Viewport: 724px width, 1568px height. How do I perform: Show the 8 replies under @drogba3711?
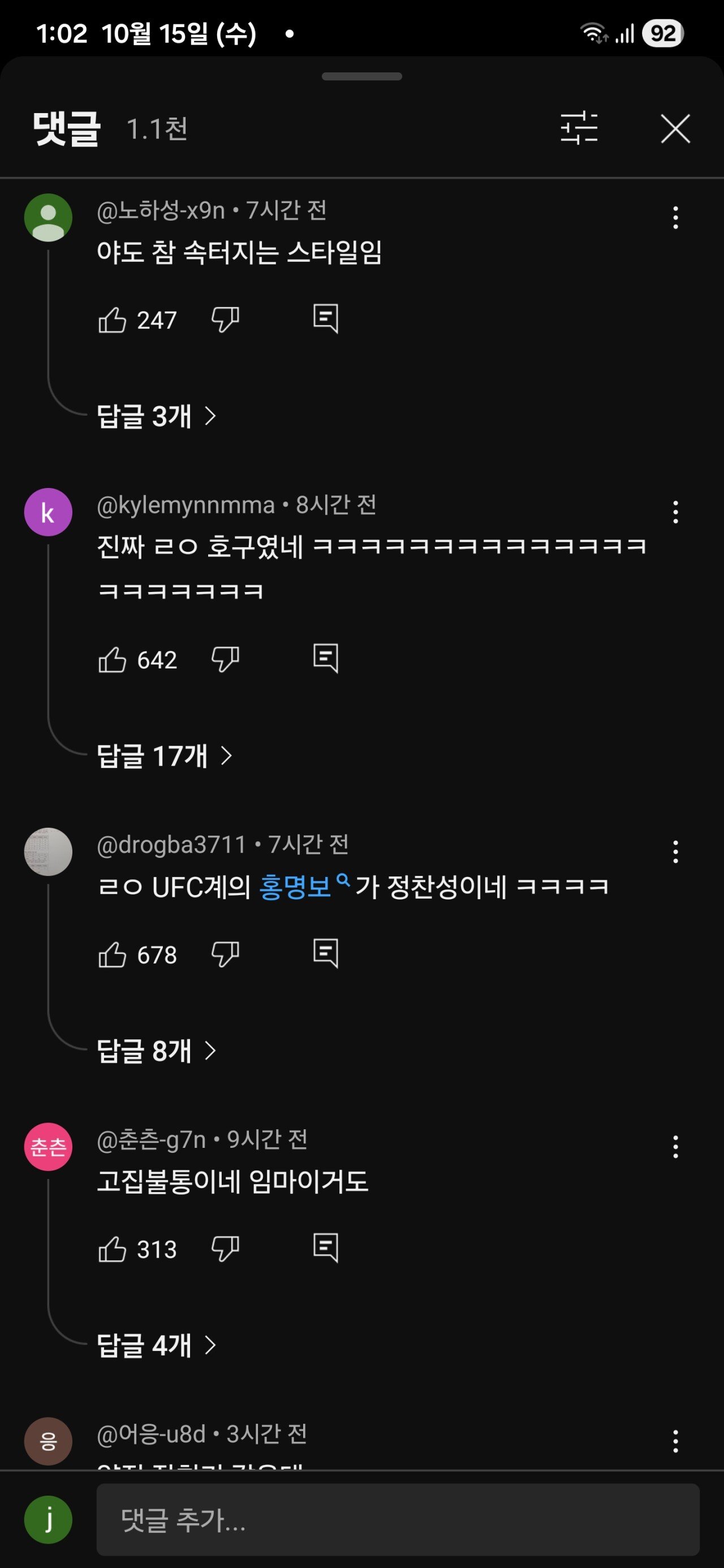(157, 1051)
